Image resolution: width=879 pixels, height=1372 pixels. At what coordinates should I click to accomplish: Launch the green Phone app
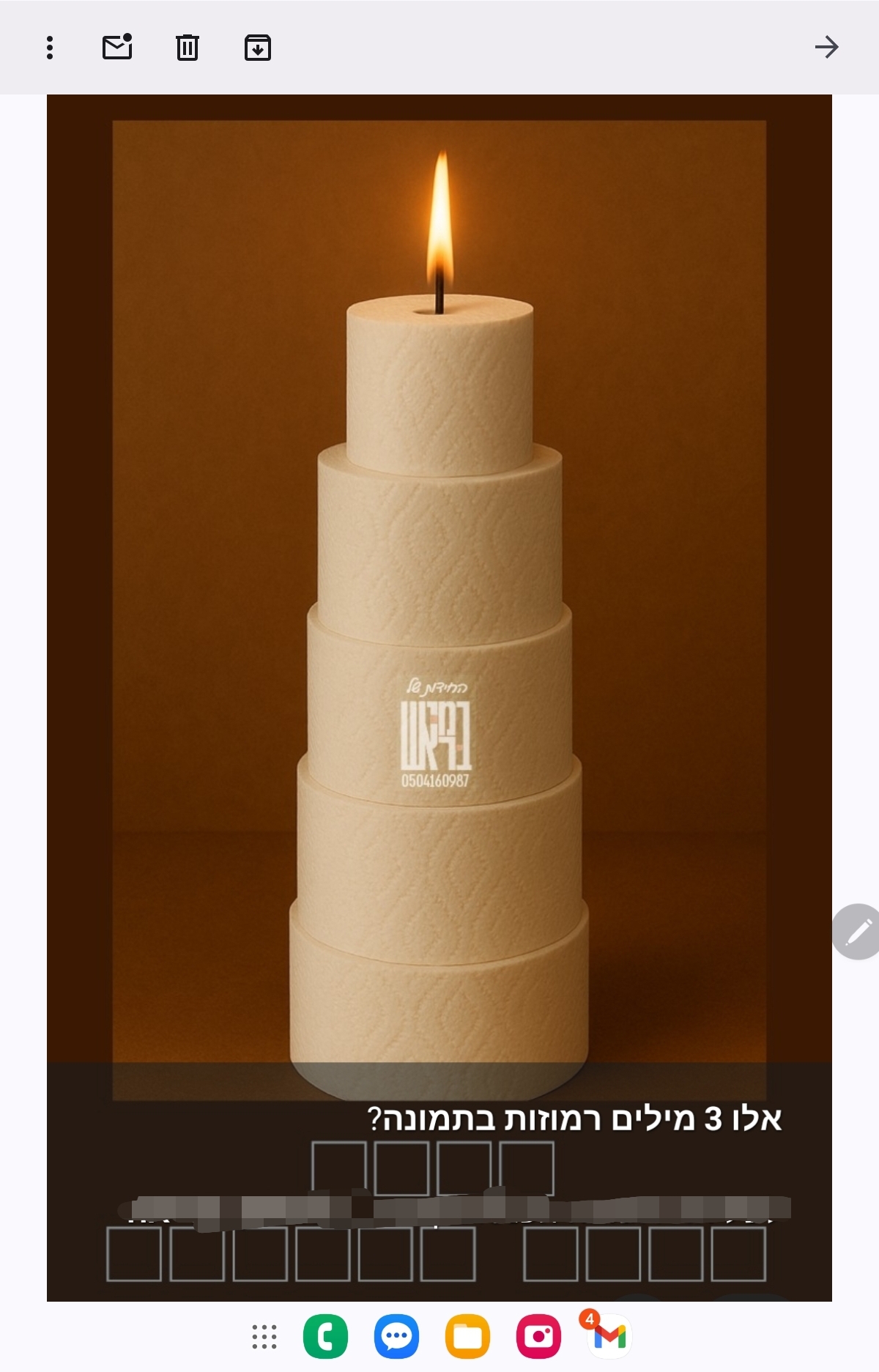click(325, 1337)
